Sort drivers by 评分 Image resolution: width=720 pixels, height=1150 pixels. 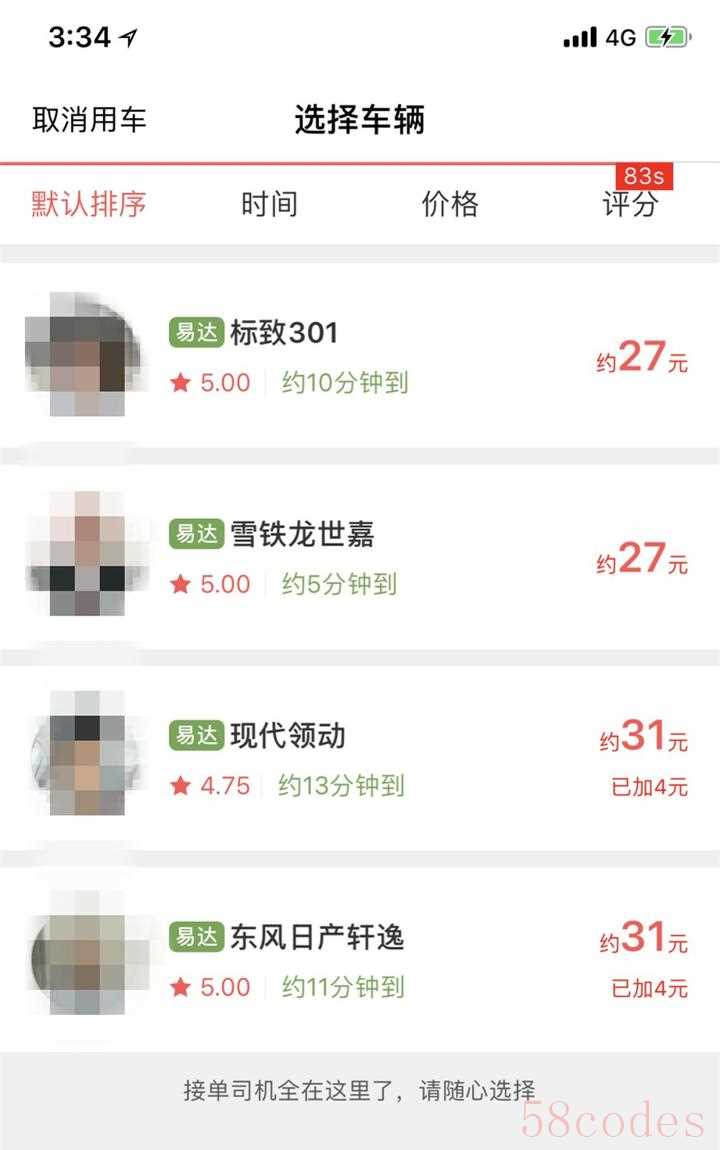coord(630,206)
